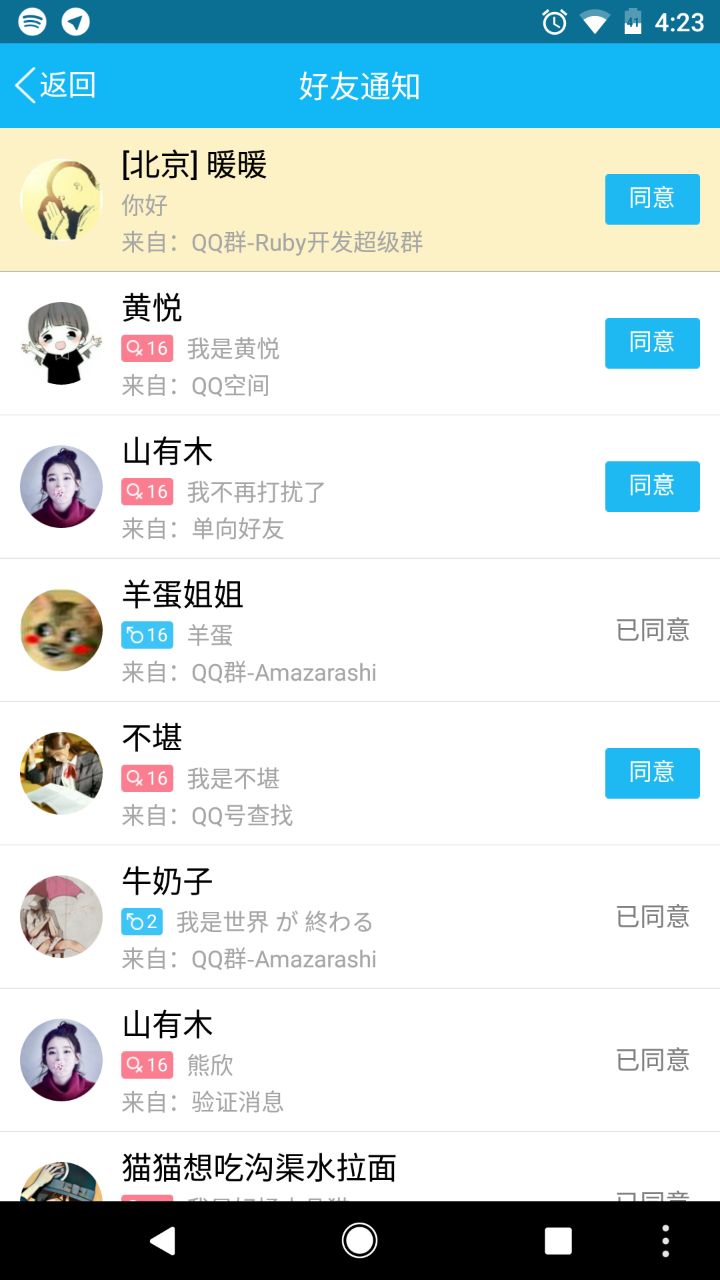Accept 黄悦's friend request
The image size is (720, 1280).
click(x=652, y=343)
